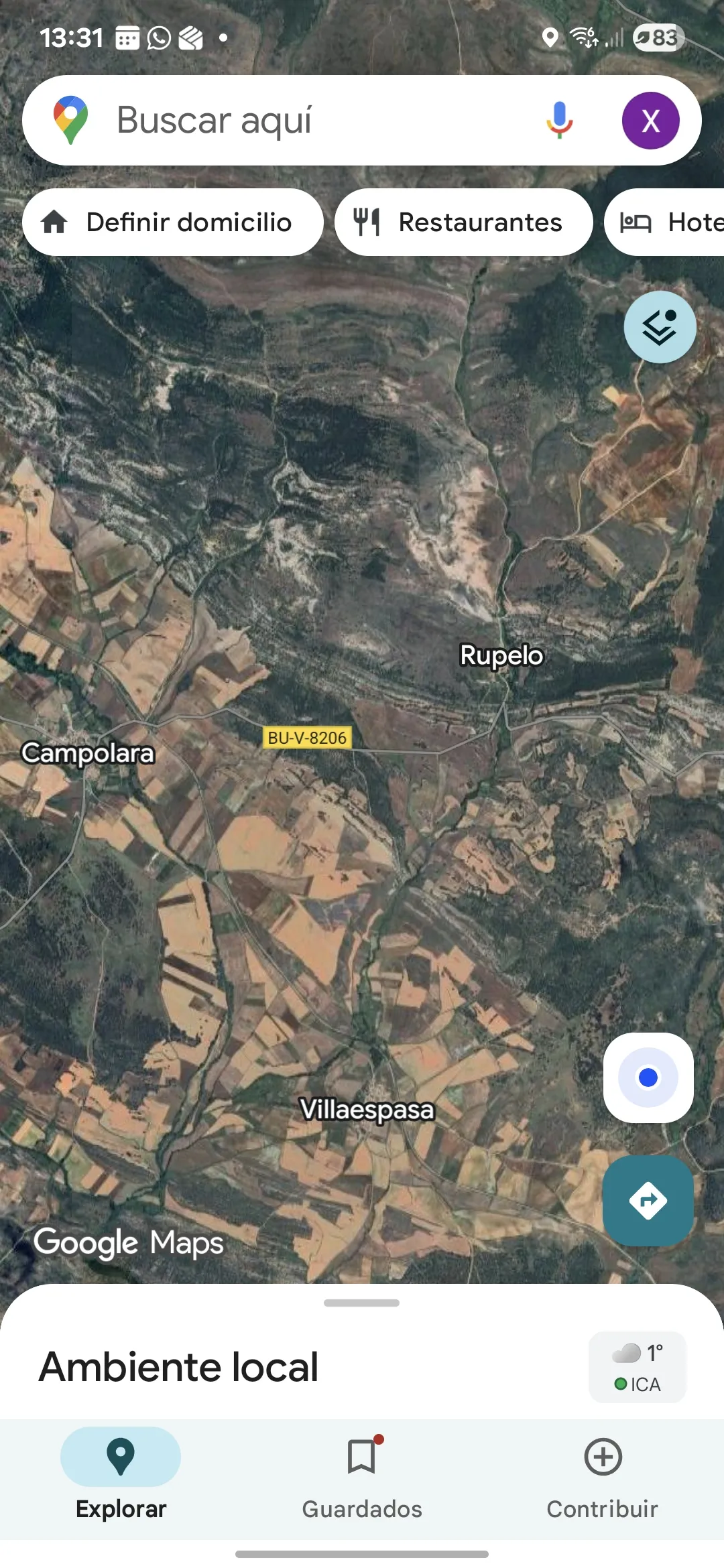724x1568 pixels.
Task: Open the Buscar aquí search box
Action: pos(302,121)
